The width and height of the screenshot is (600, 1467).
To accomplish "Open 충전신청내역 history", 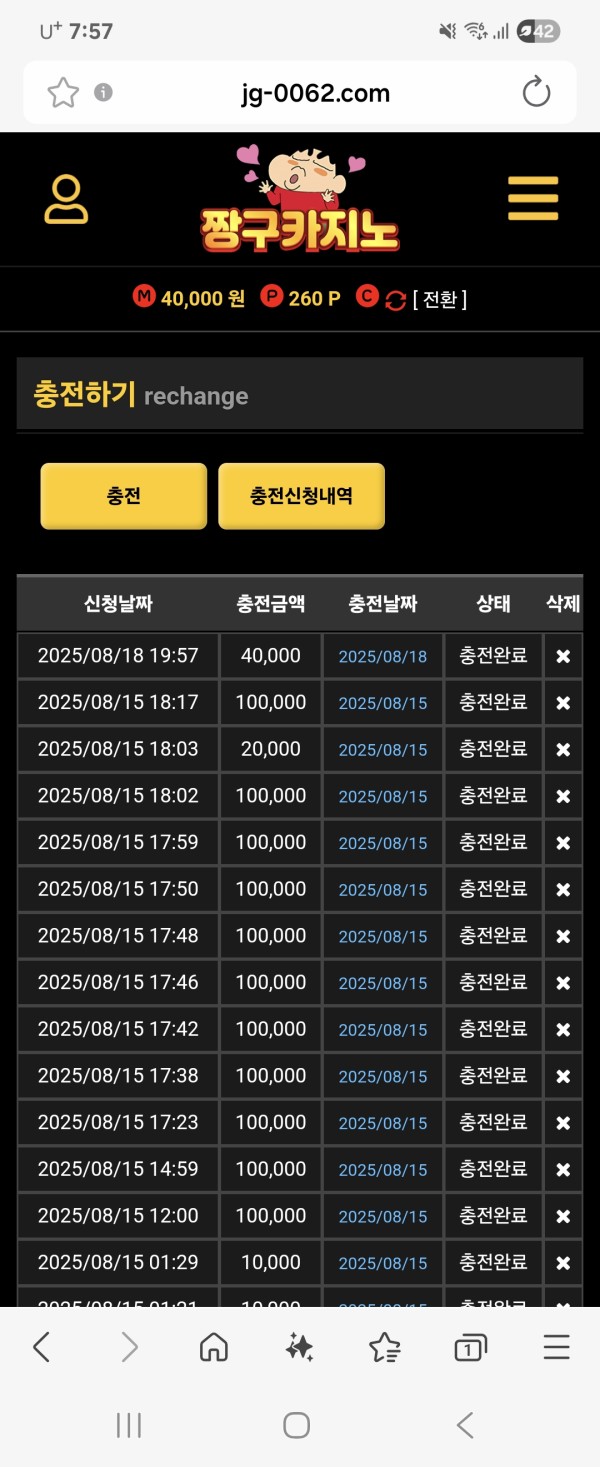I will click(x=301, y=496).
